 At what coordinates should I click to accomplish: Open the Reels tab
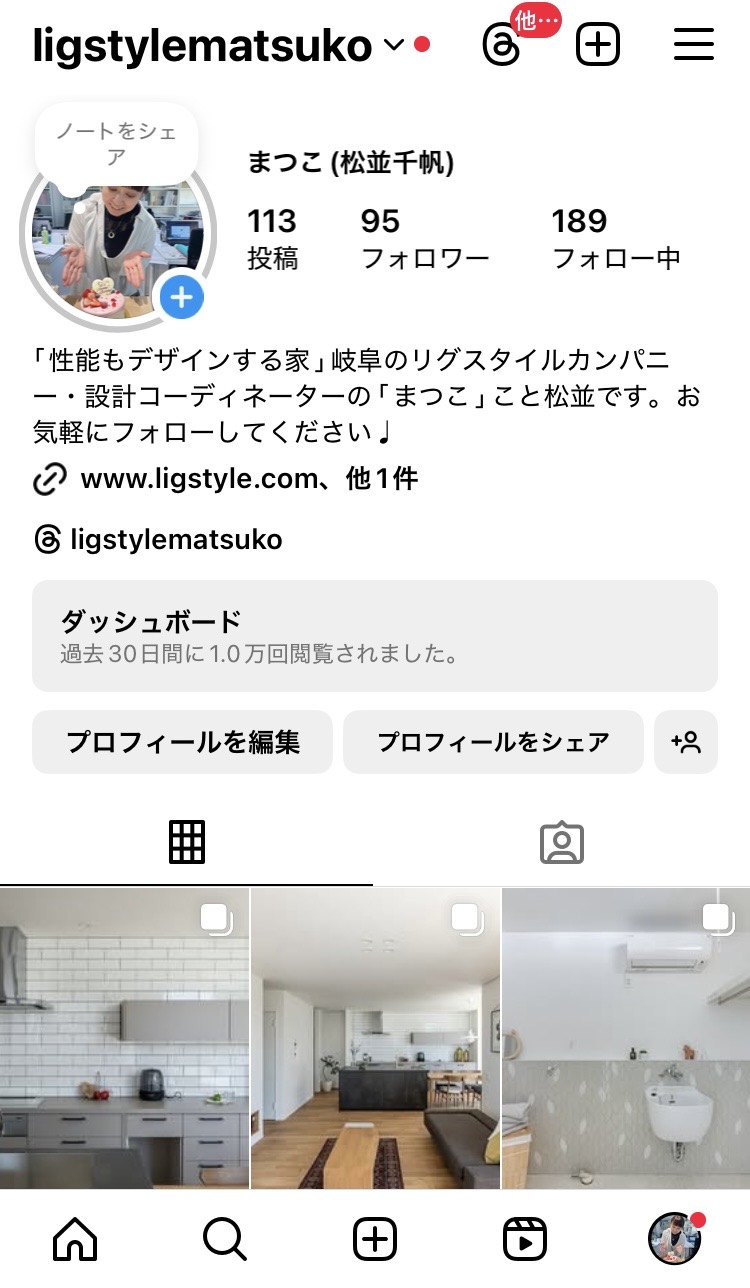(x=525, y=1240)
